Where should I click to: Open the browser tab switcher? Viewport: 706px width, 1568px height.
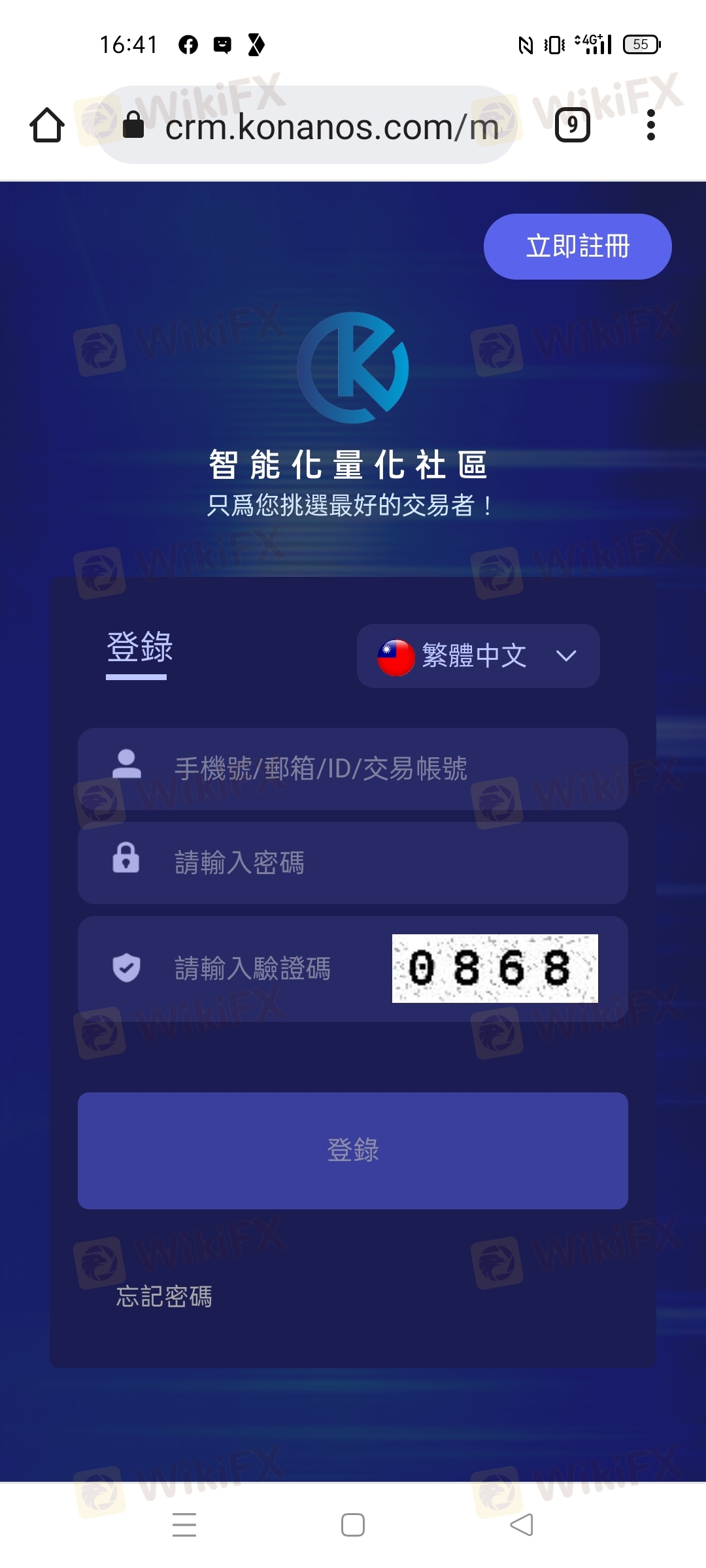pyautogui.click(x=572, y=125)
